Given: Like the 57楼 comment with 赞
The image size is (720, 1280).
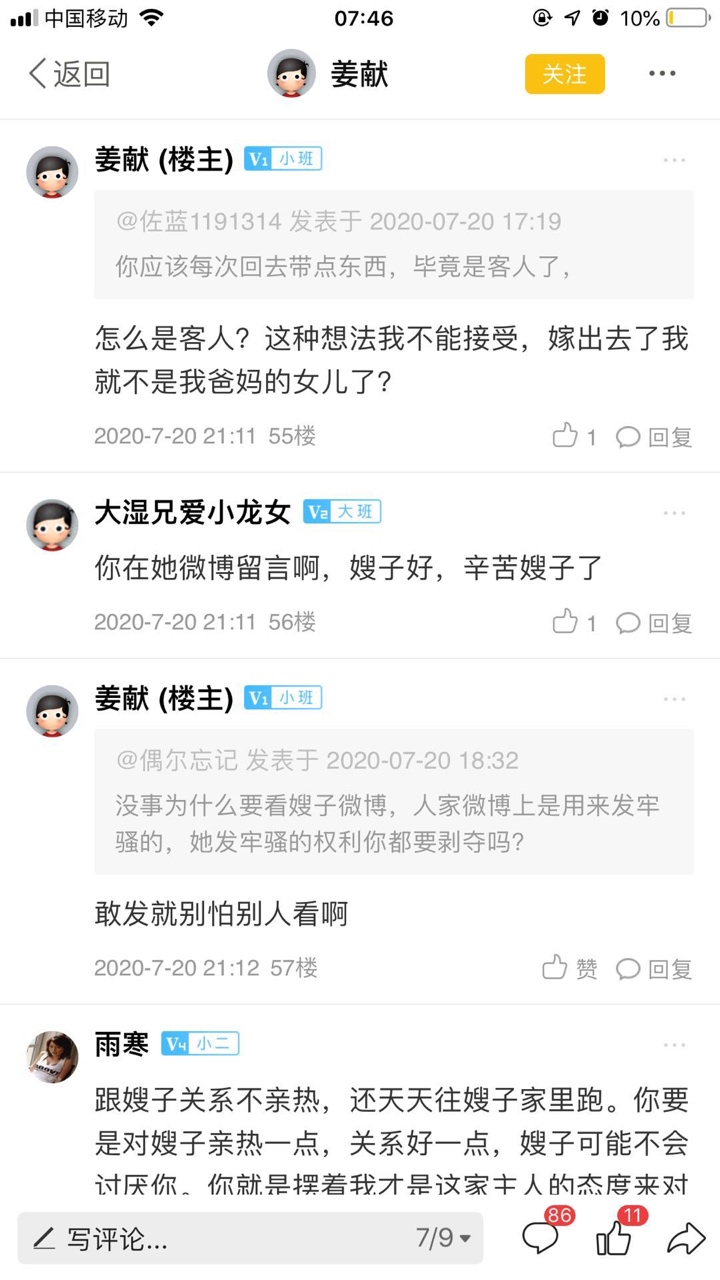Looking at the screenshot, I should pyautogui.click(x=570, y=969).
